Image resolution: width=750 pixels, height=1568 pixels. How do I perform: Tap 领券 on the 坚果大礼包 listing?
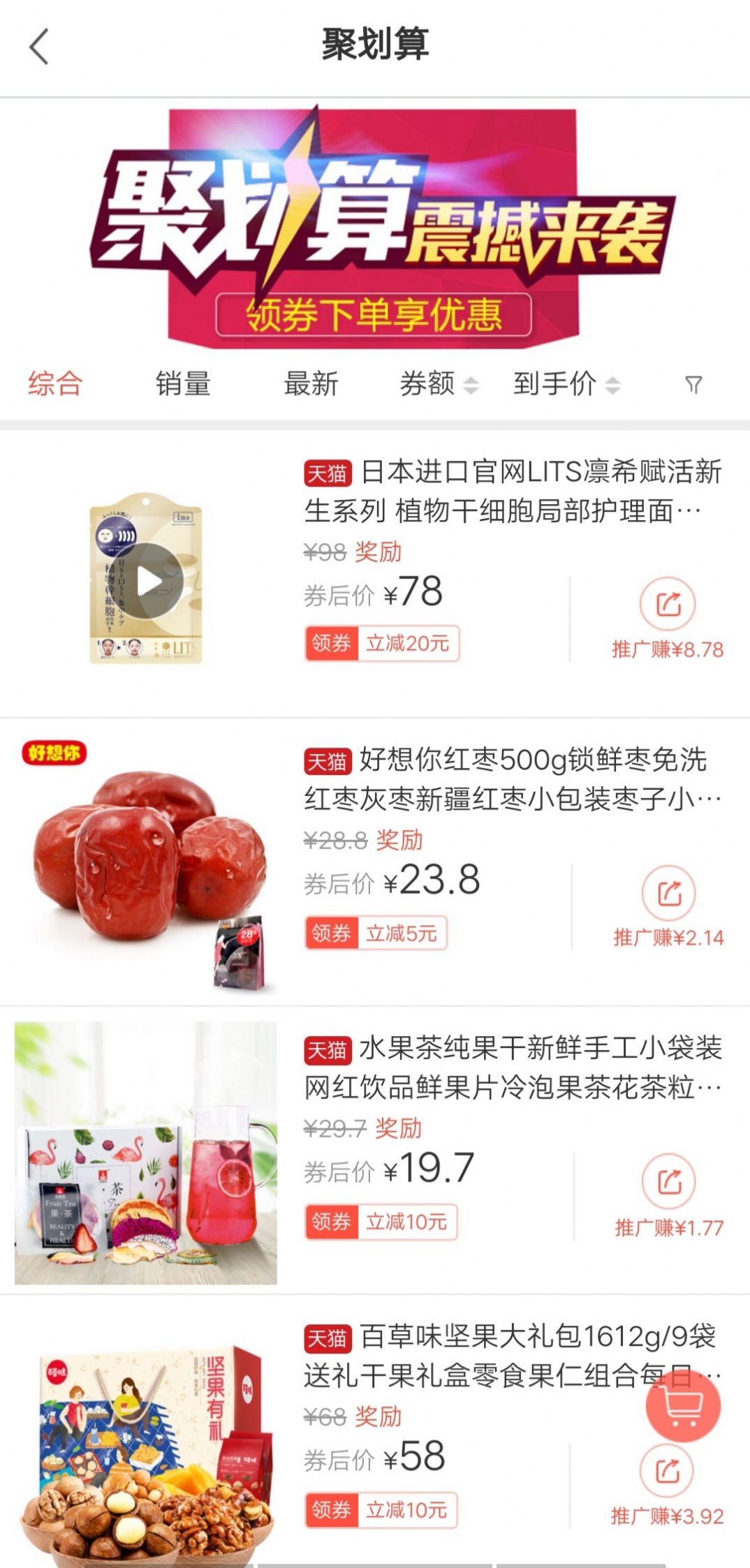pos(330,1509)
